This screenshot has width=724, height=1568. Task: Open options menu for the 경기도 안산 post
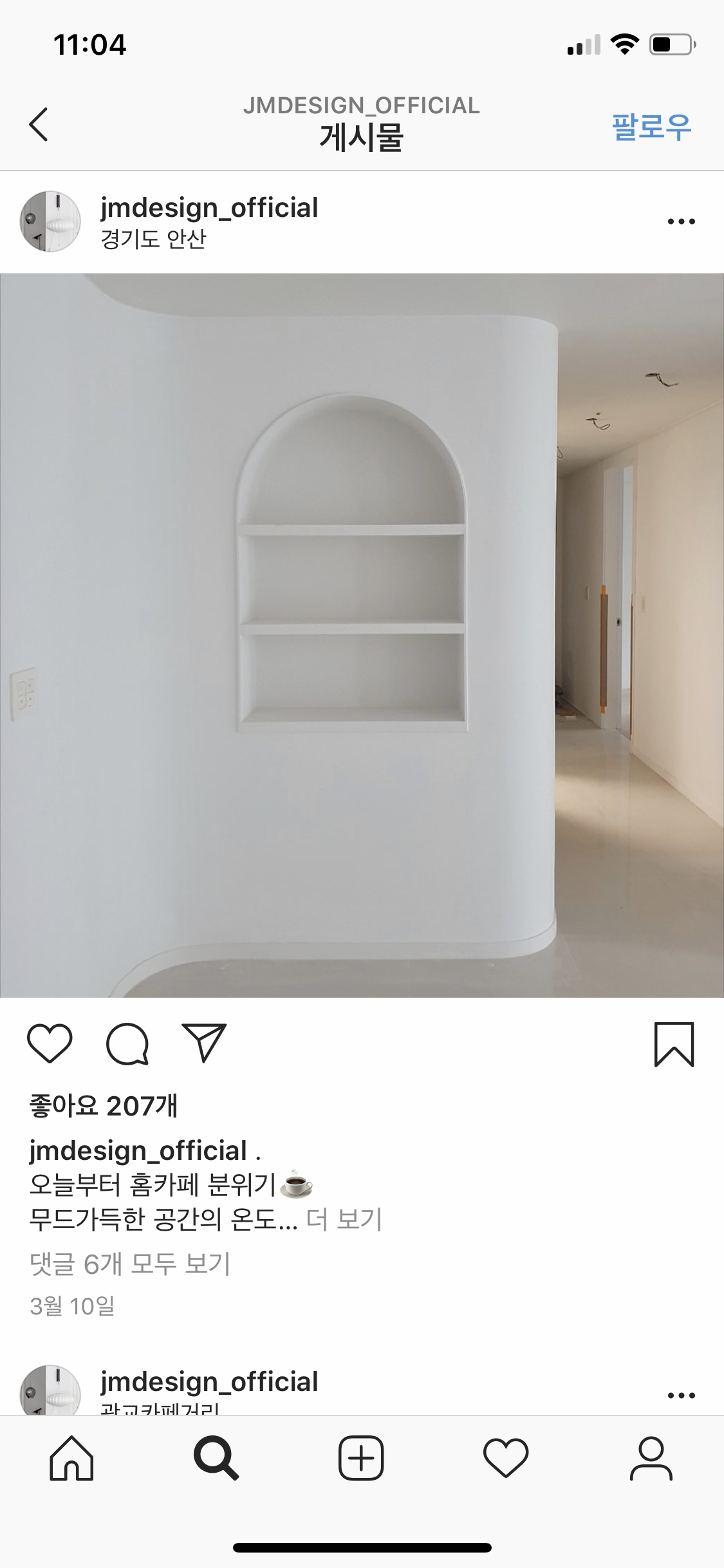(681, 221)
